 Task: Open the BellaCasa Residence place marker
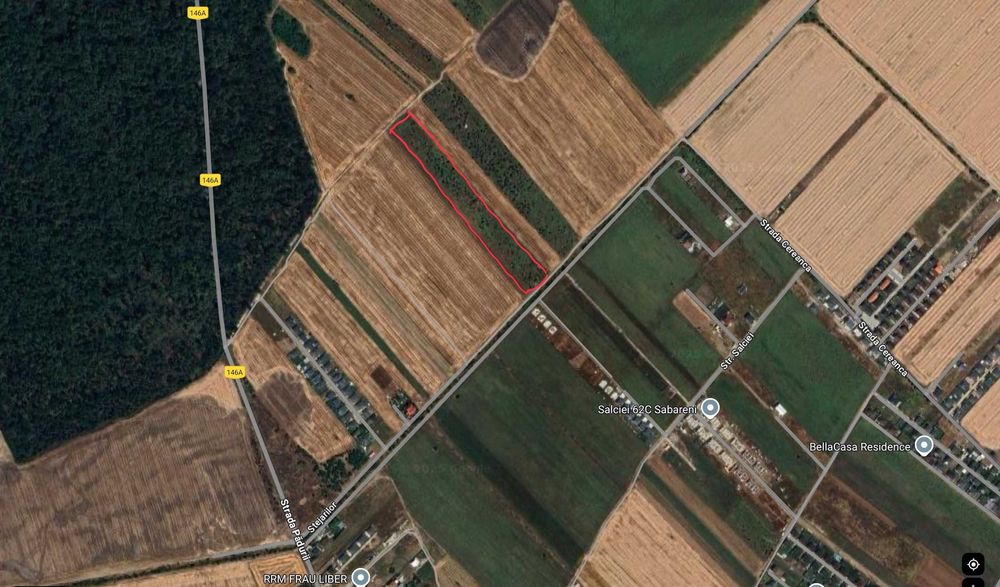click(924, 445)
